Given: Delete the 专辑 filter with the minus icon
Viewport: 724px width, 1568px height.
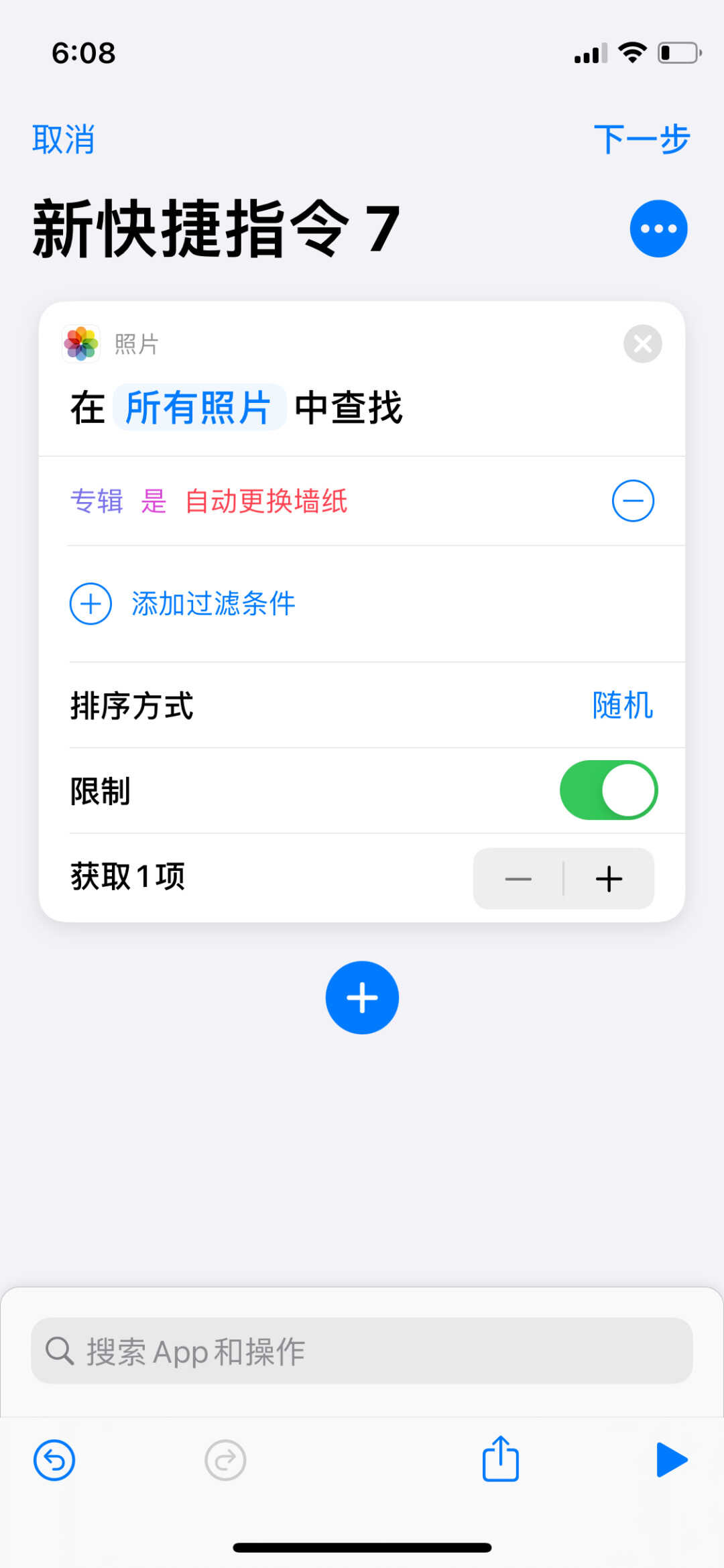Looking at the screenshot, I should coord(633,501).
